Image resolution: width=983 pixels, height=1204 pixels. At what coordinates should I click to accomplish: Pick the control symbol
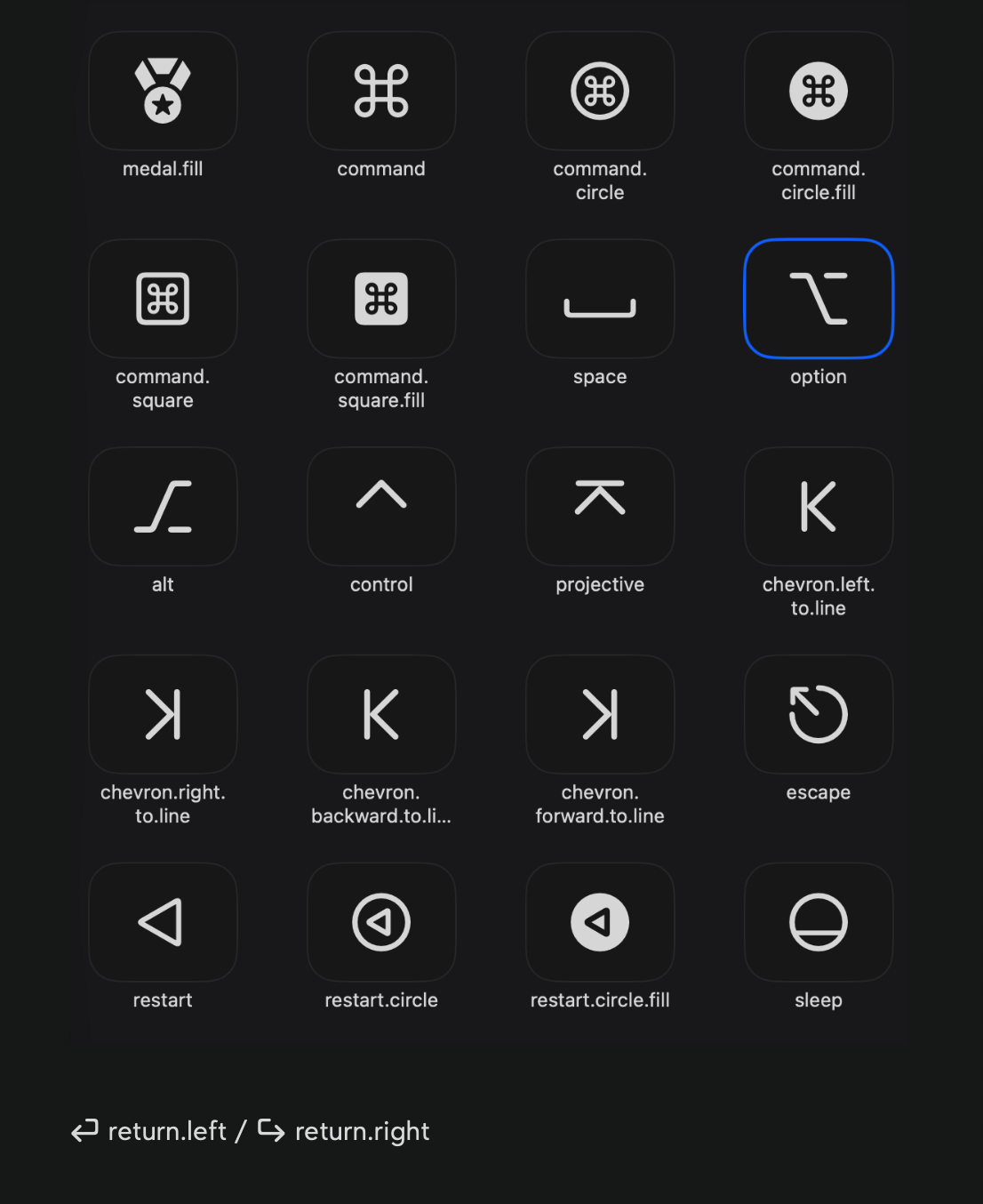click(381, 507)
